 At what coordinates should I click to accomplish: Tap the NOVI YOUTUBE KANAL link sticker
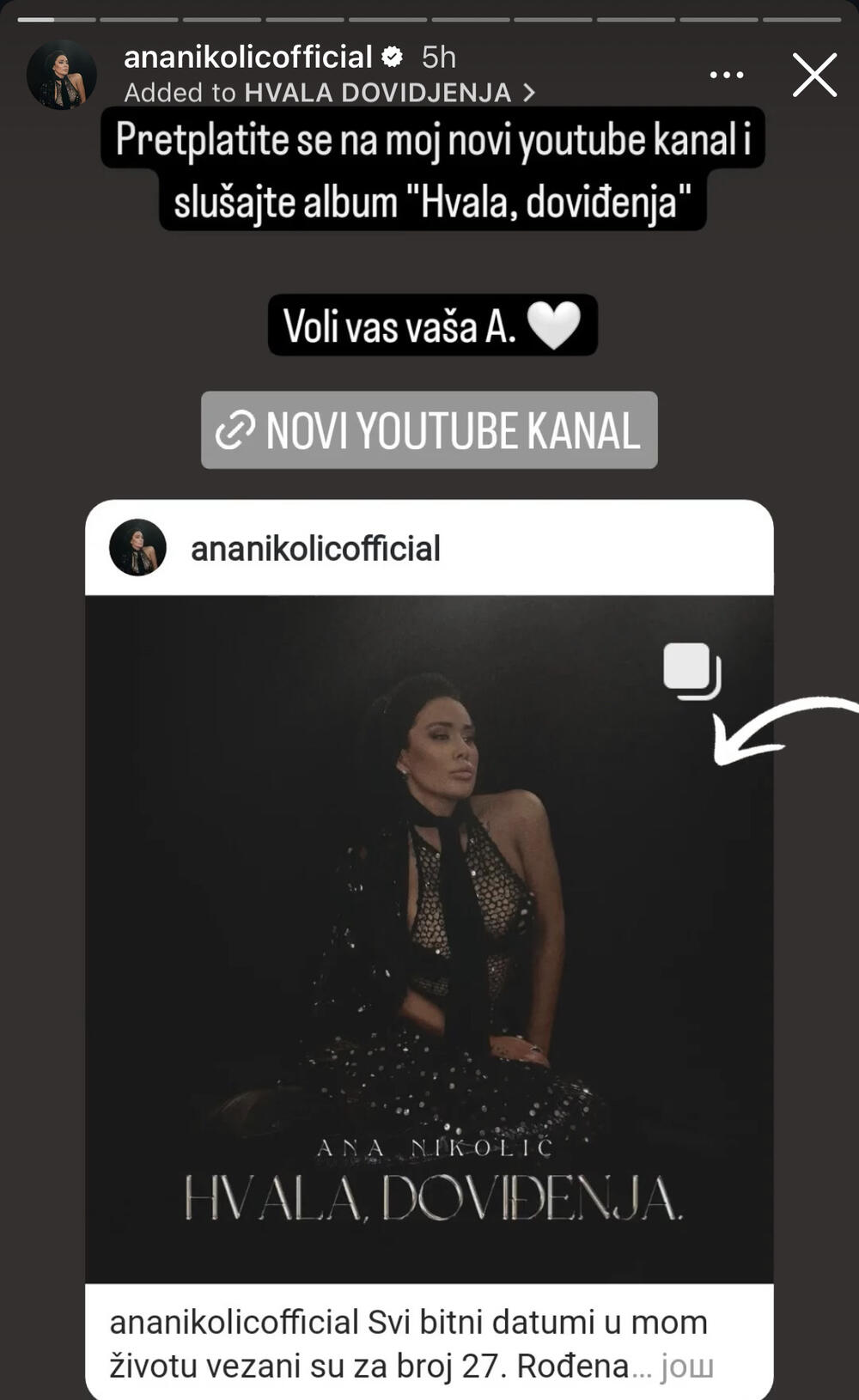pos(429,430)
